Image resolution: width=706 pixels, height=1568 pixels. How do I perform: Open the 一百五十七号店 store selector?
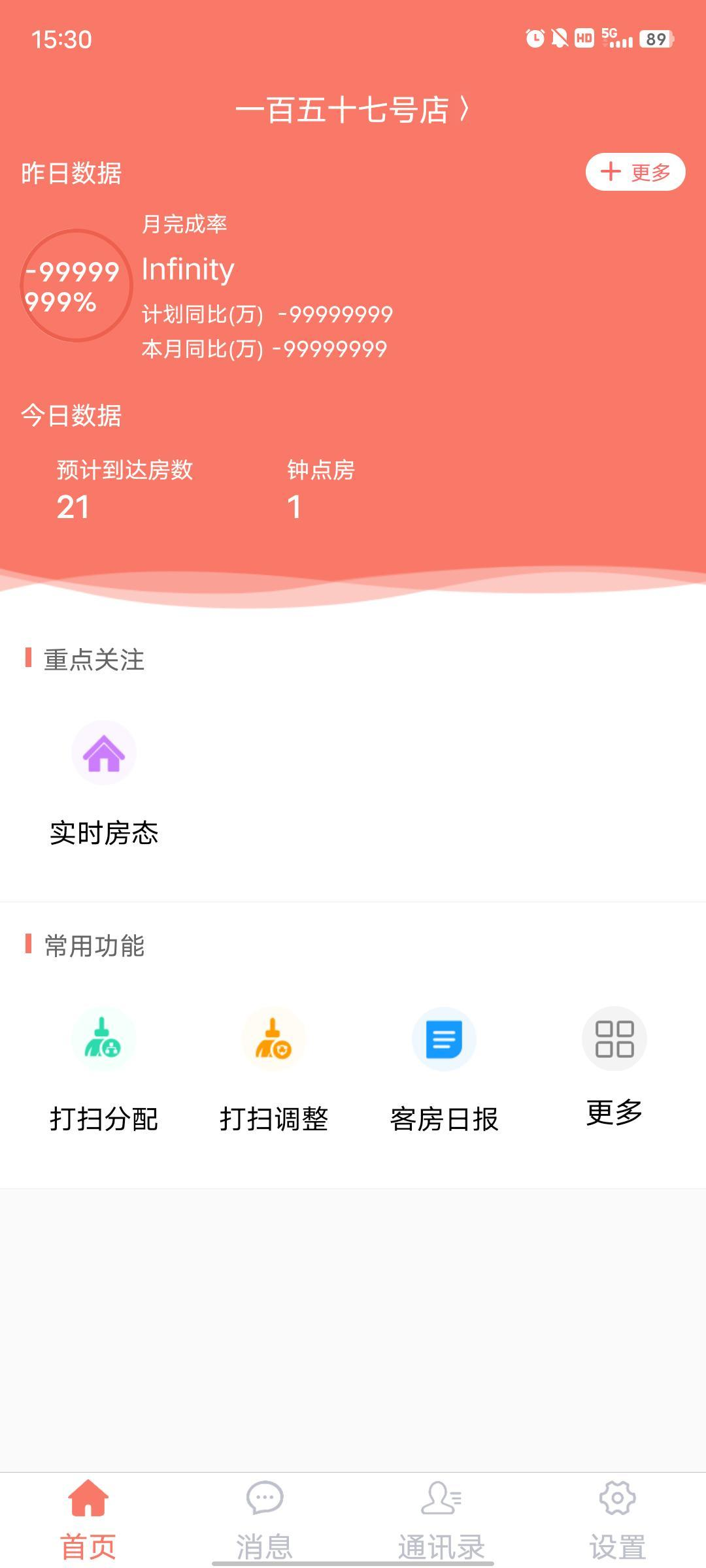pyautogui.click(x=352, y=110)
